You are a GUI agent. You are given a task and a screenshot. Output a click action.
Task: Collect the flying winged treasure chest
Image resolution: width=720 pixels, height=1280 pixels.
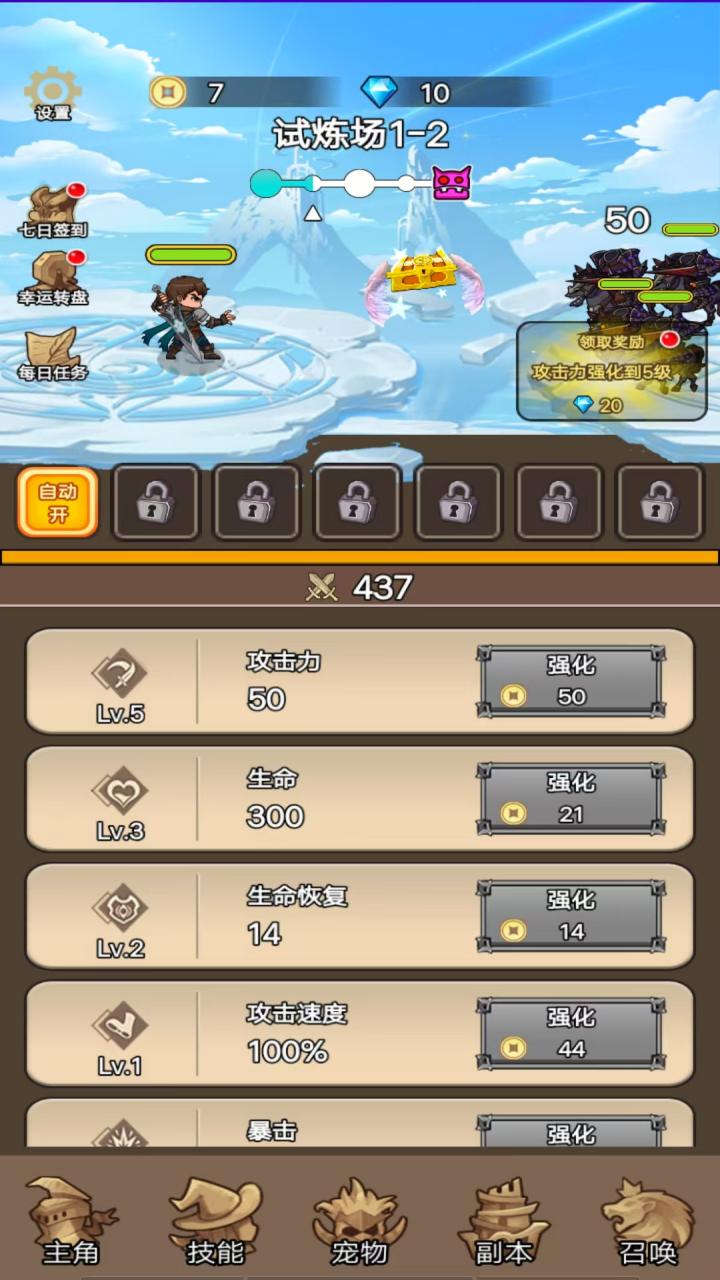point(423,273)
